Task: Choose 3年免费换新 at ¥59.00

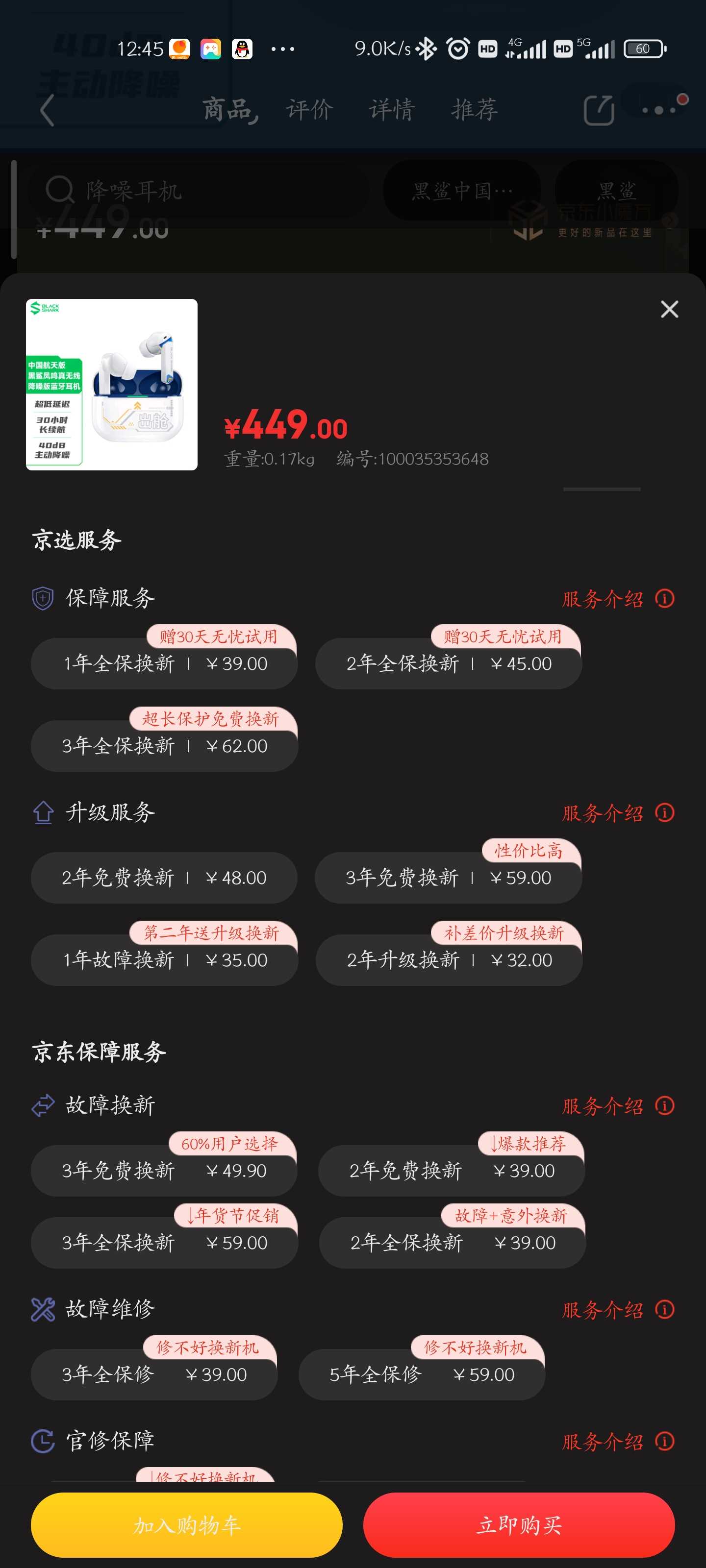Action: [448, 878]
